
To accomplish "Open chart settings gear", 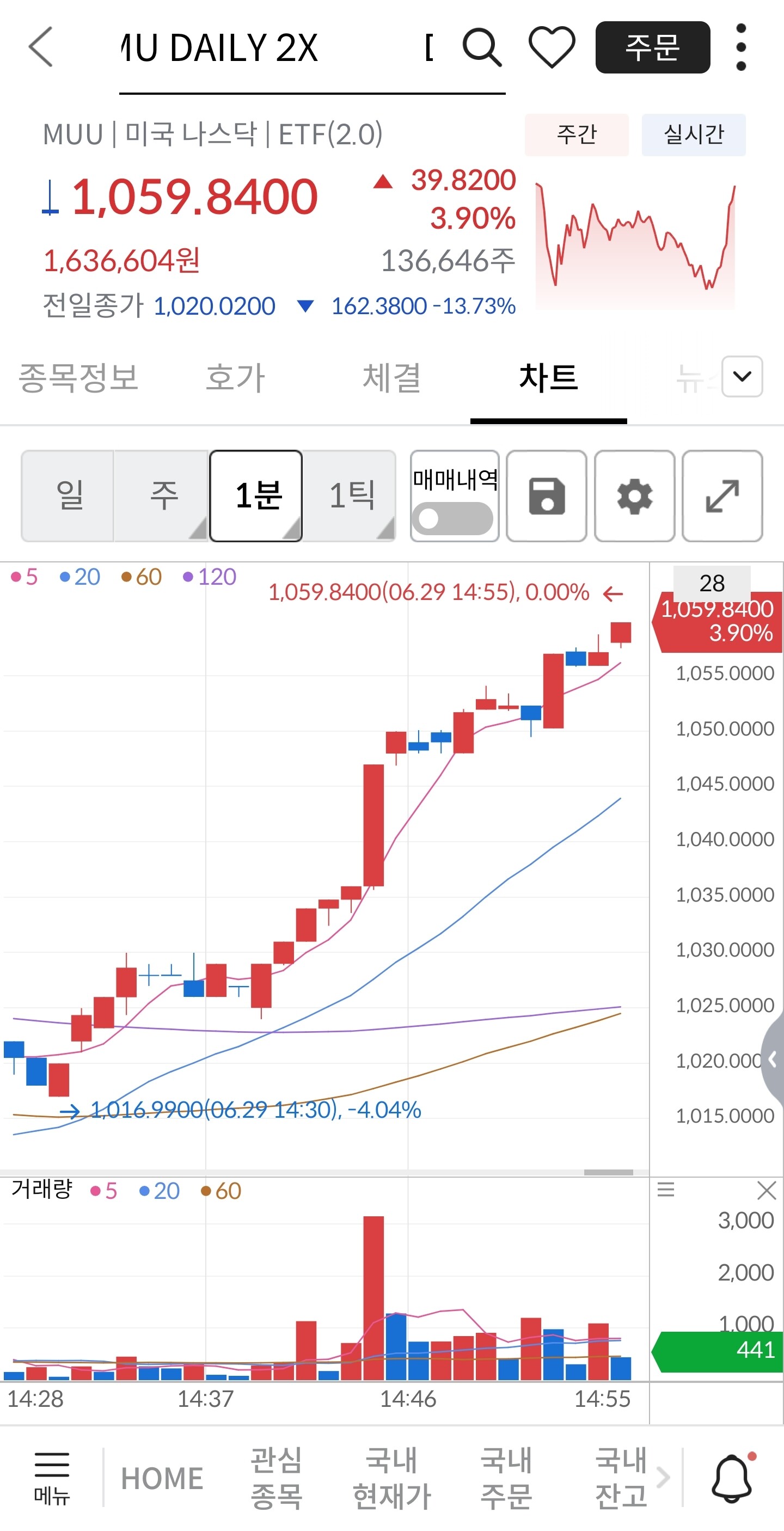I will coord(634,495).
